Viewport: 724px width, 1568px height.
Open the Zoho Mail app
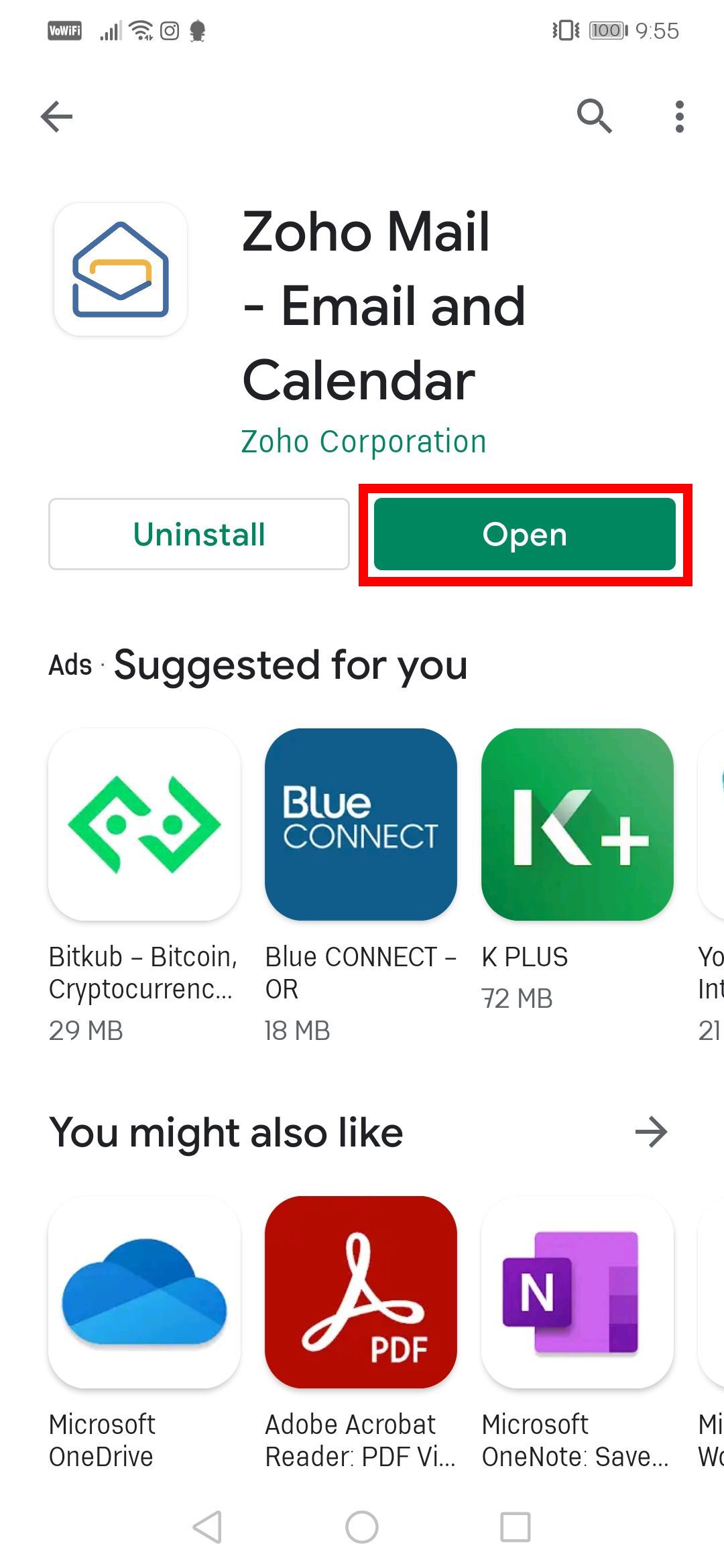click(x=524, y=534)
